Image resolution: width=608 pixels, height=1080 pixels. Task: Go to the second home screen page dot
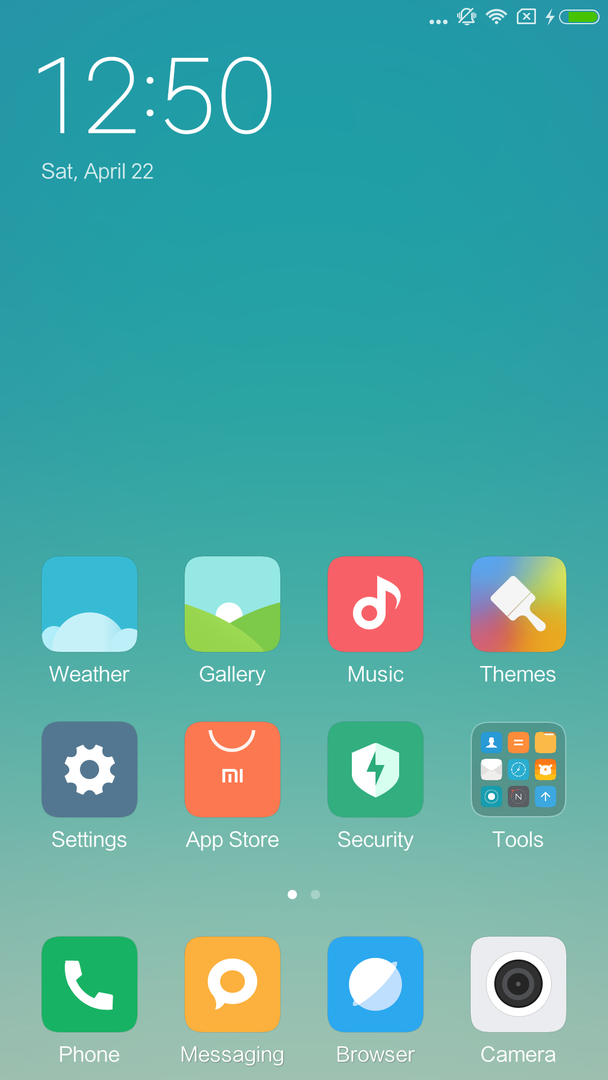[x=315, y=894]
